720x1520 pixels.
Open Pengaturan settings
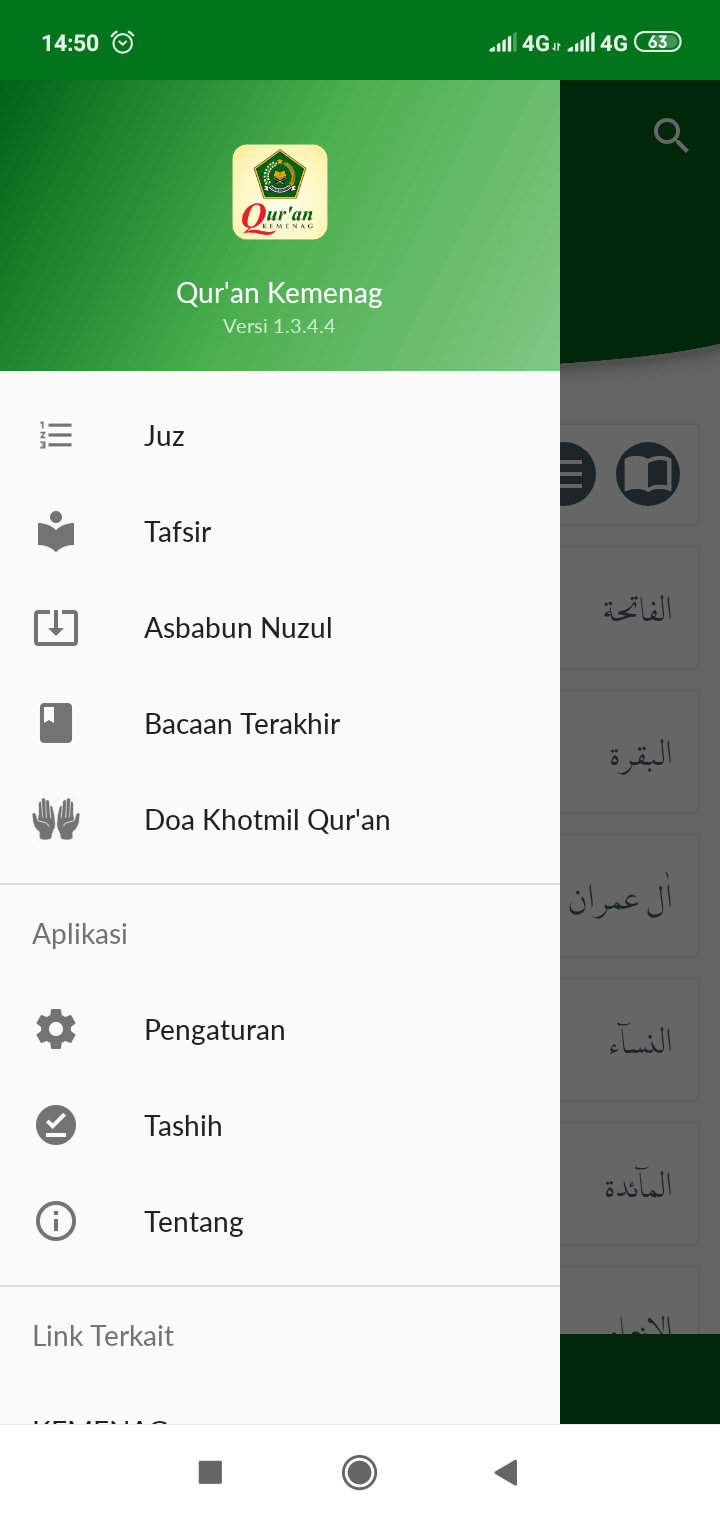280,1030
